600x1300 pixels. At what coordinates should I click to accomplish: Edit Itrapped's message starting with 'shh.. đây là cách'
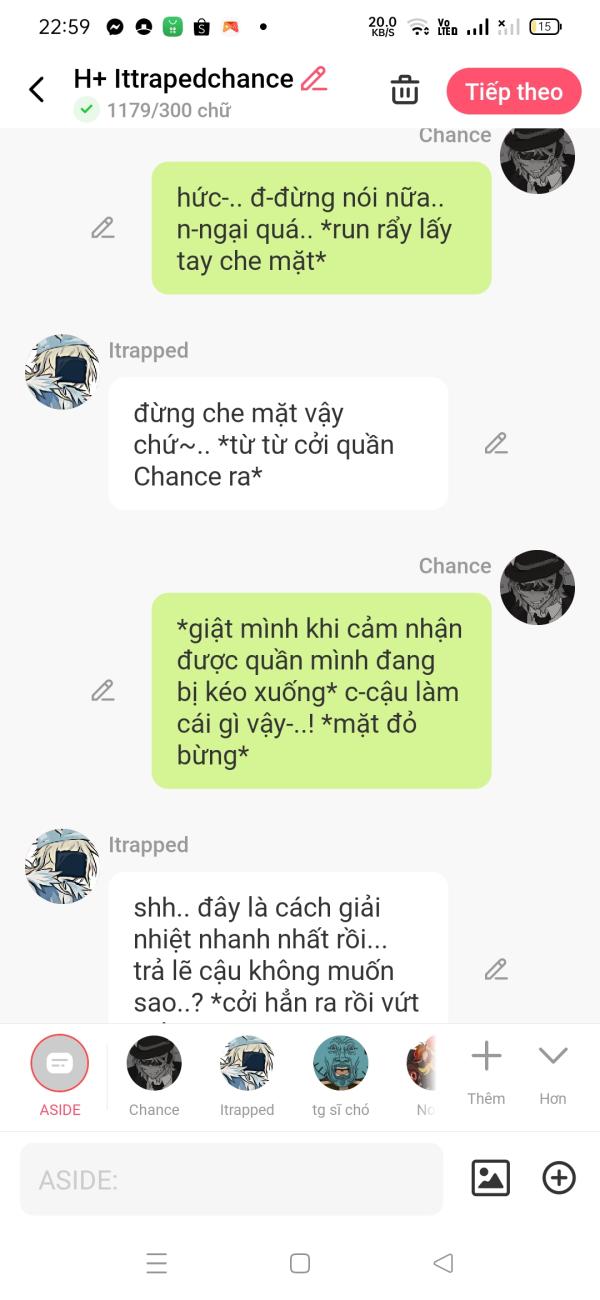tap(496, 969)
